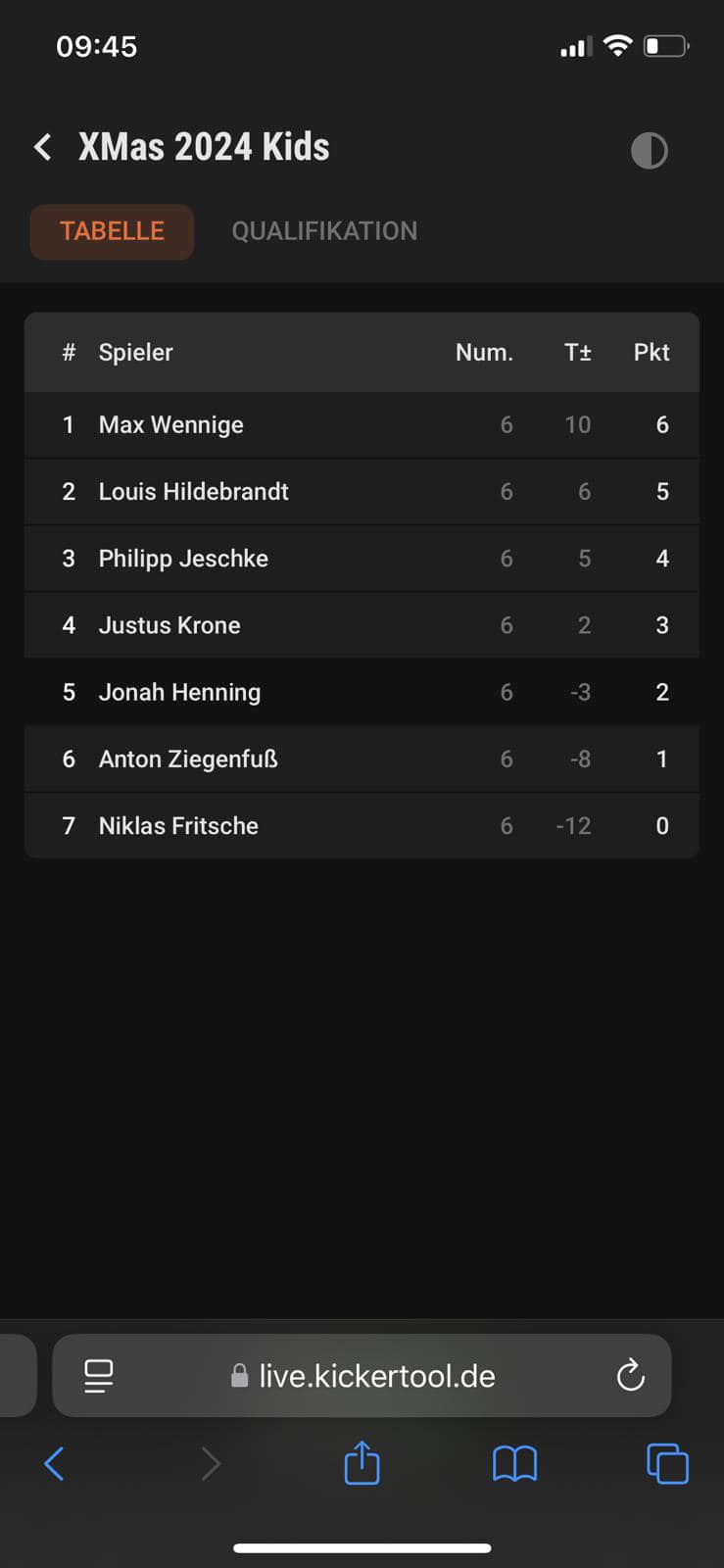Share this page from the toolbar
Image resolution: width=724 pixels, height=1568 pixels.
pyautogui.click(x=362, y=1463)
